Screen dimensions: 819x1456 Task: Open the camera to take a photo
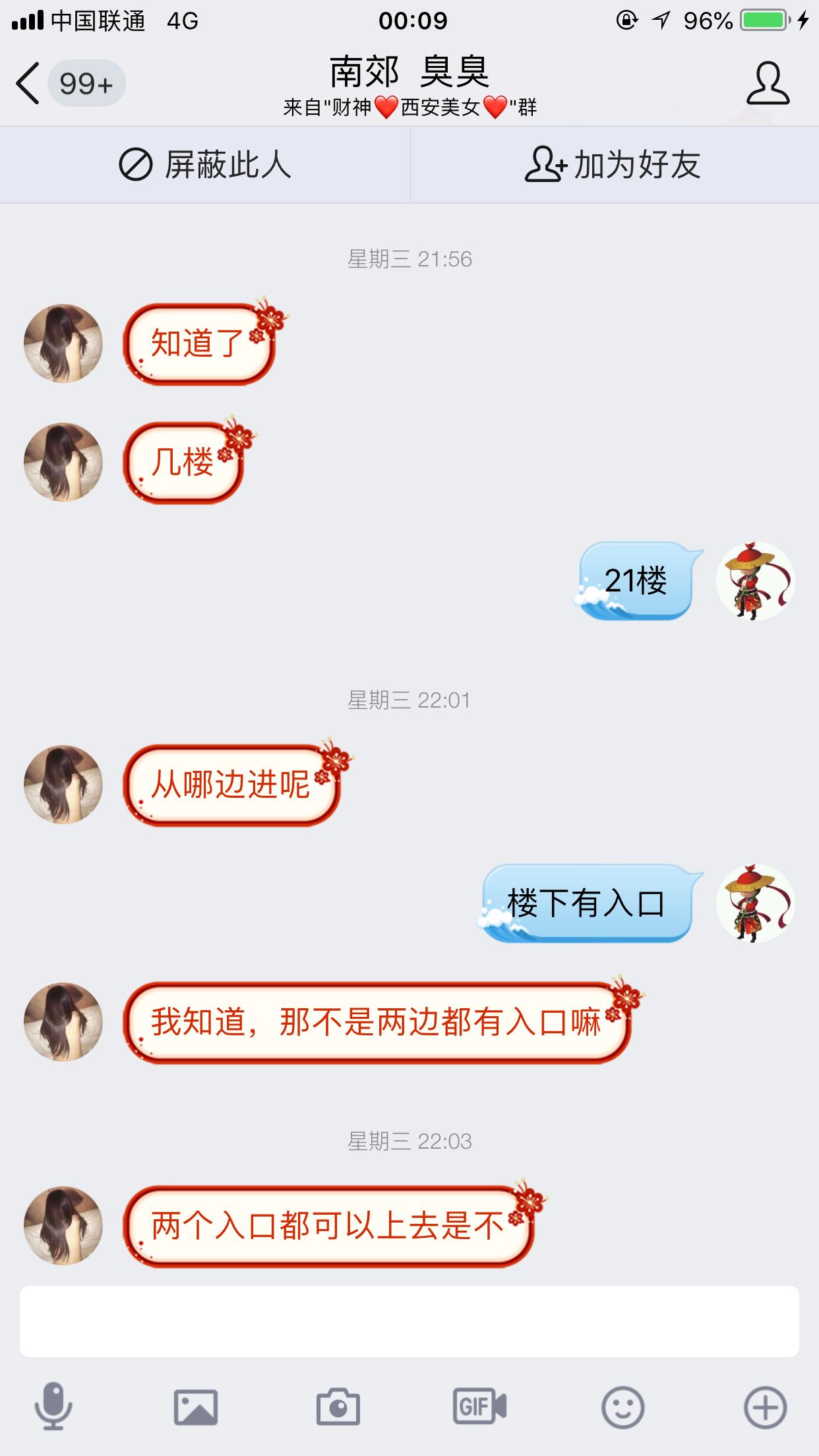338,1407
